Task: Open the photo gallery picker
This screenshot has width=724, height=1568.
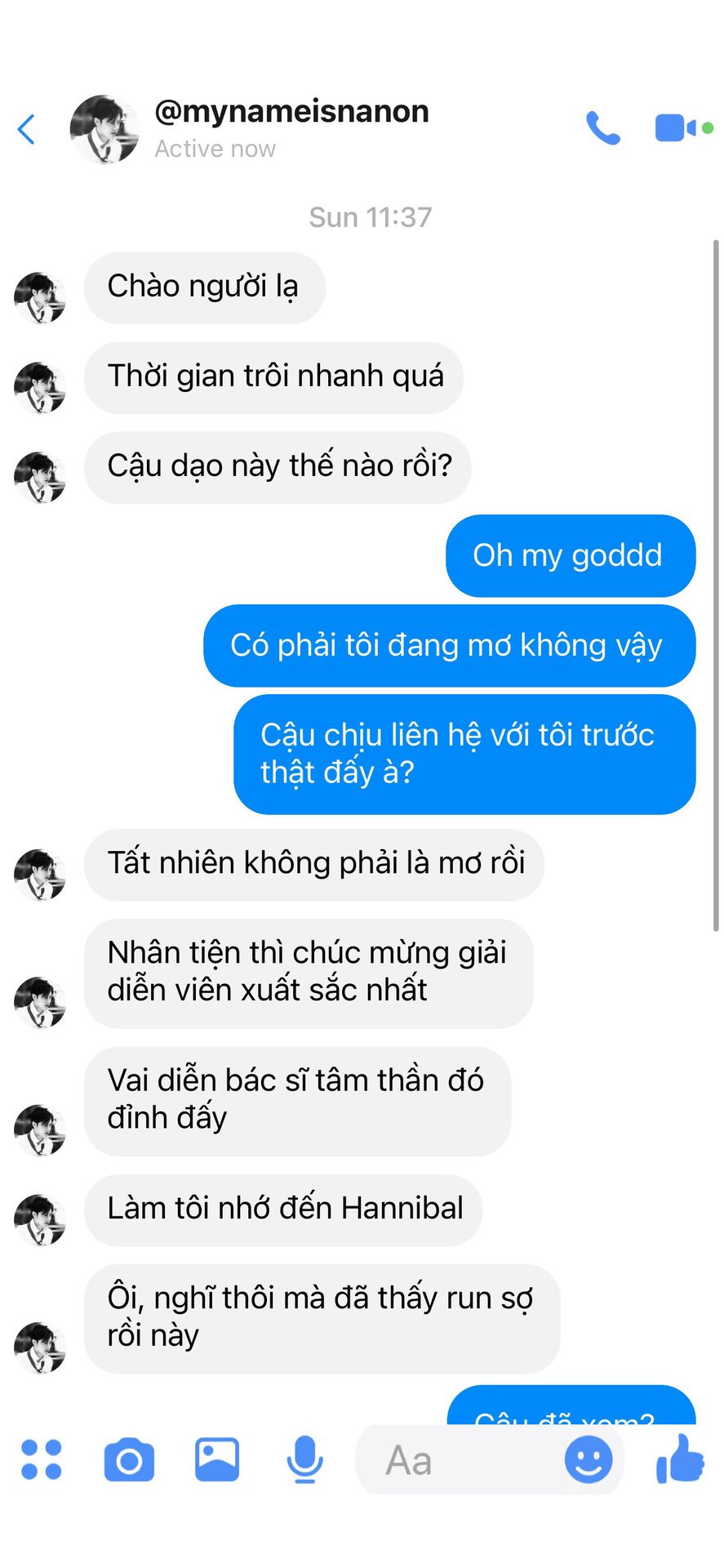Action: point(217,1459)
